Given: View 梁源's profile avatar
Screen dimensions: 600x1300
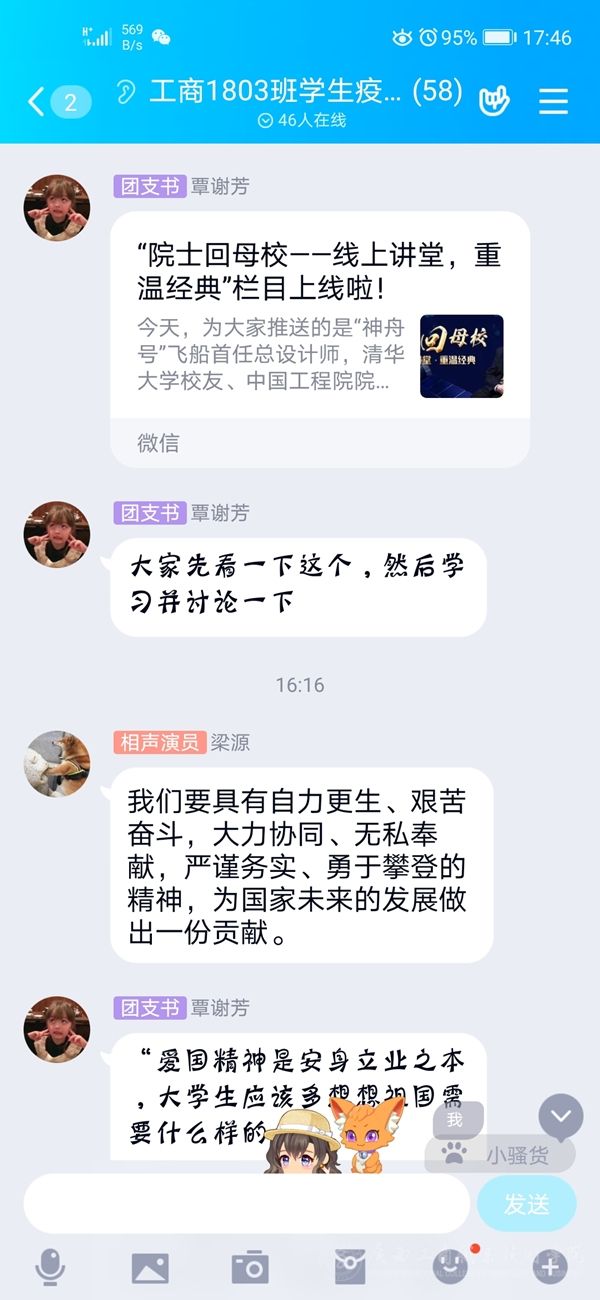Looking at the screenshot, I should (57, 764).
